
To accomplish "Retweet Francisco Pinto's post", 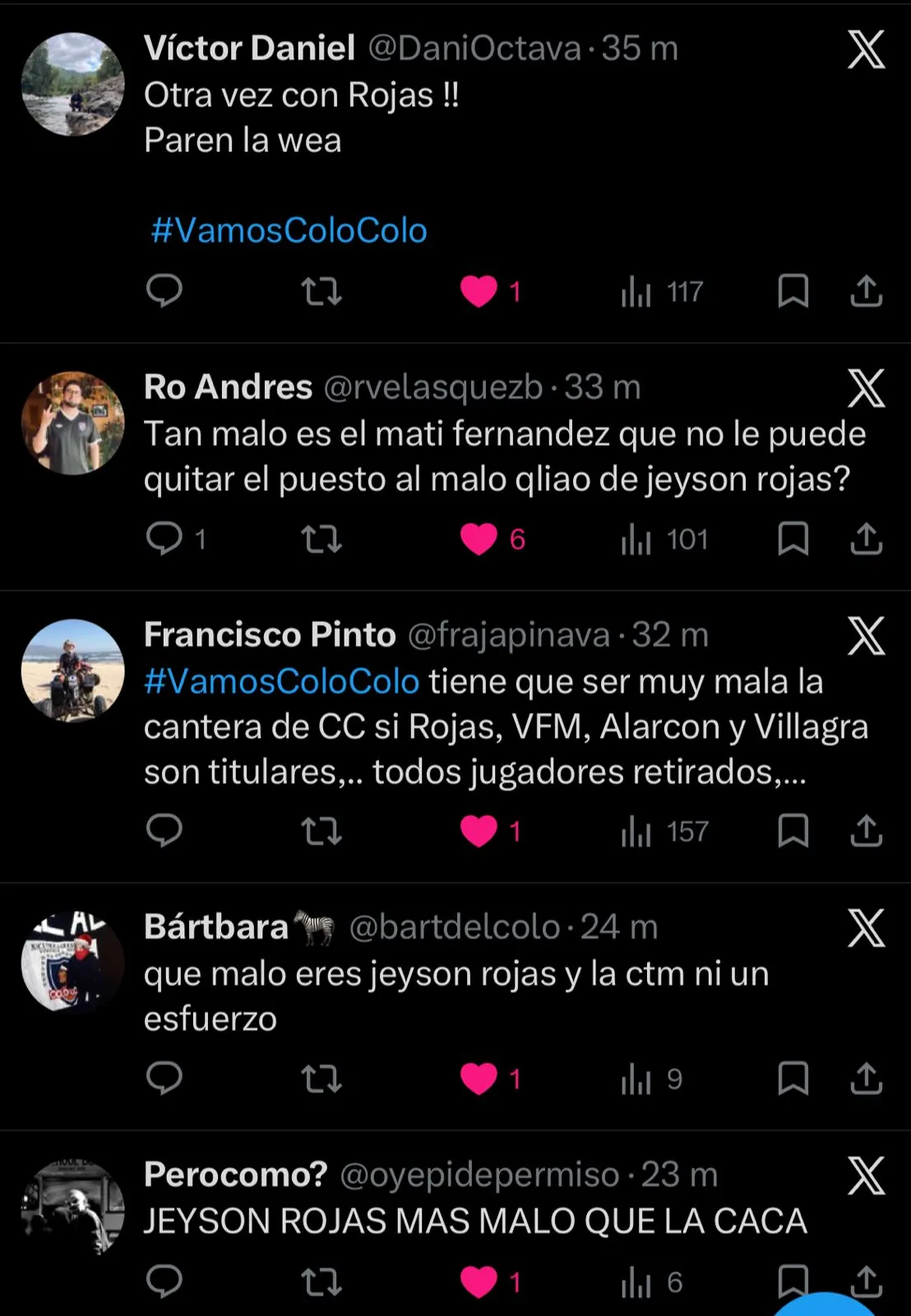I will pos(321,832).
